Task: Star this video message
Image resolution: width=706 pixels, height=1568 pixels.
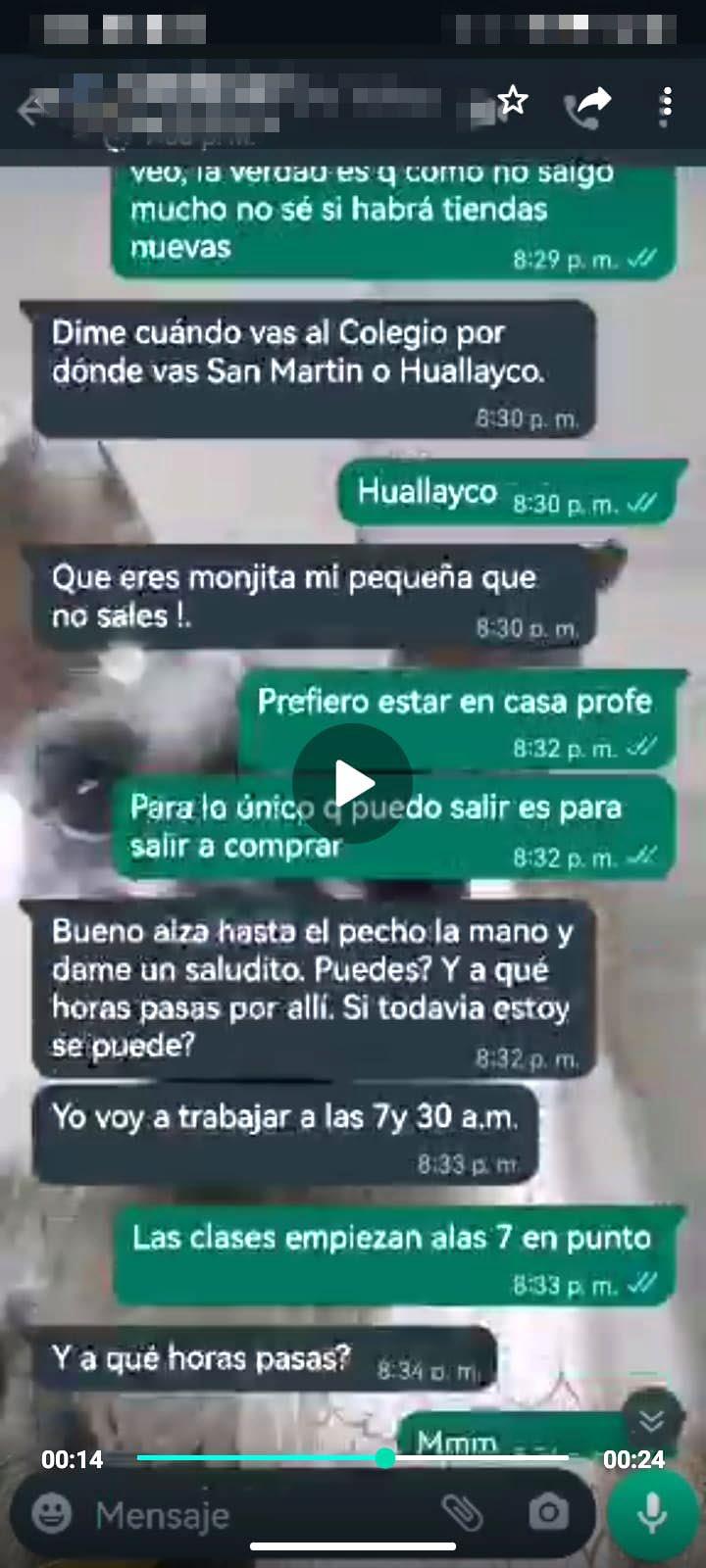Action: click(512, 100)
